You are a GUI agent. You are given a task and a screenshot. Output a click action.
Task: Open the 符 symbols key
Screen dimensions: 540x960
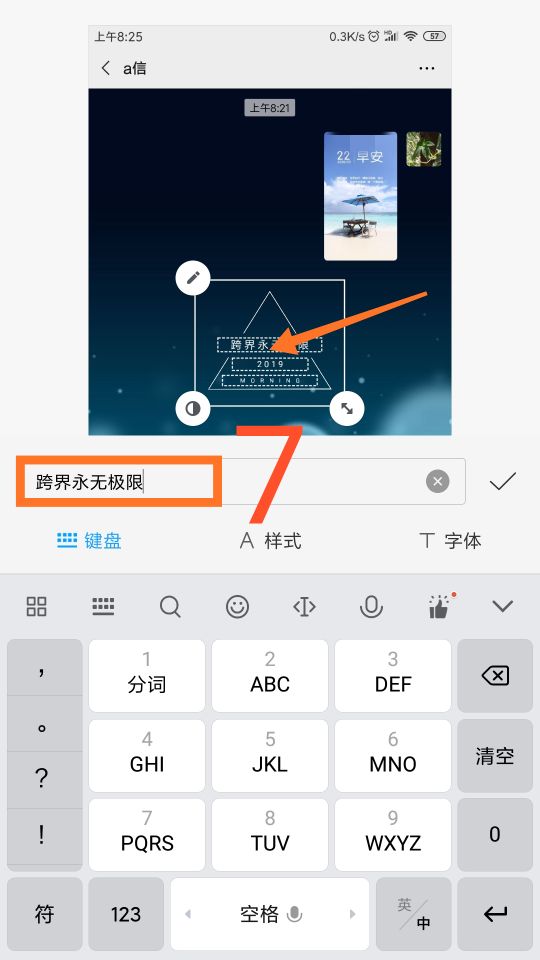pyautogui.click(x=45, y=913)
